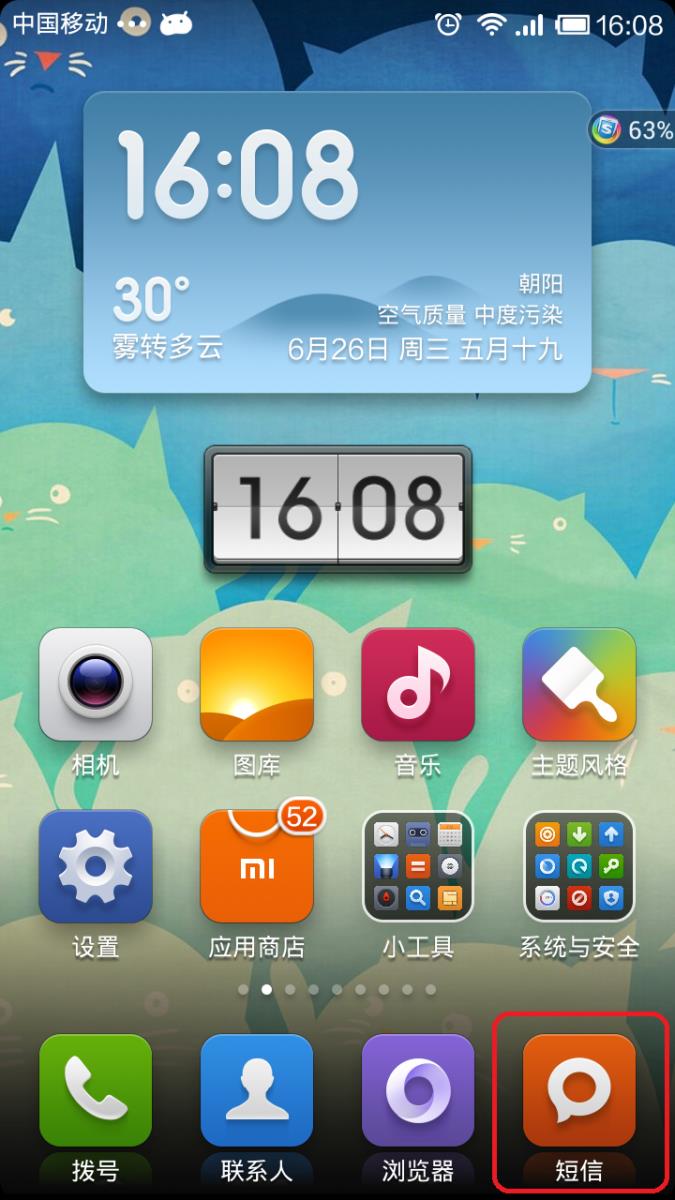
Task: Launch the 图库 gallery app
Action: click(x=257, y=685)
